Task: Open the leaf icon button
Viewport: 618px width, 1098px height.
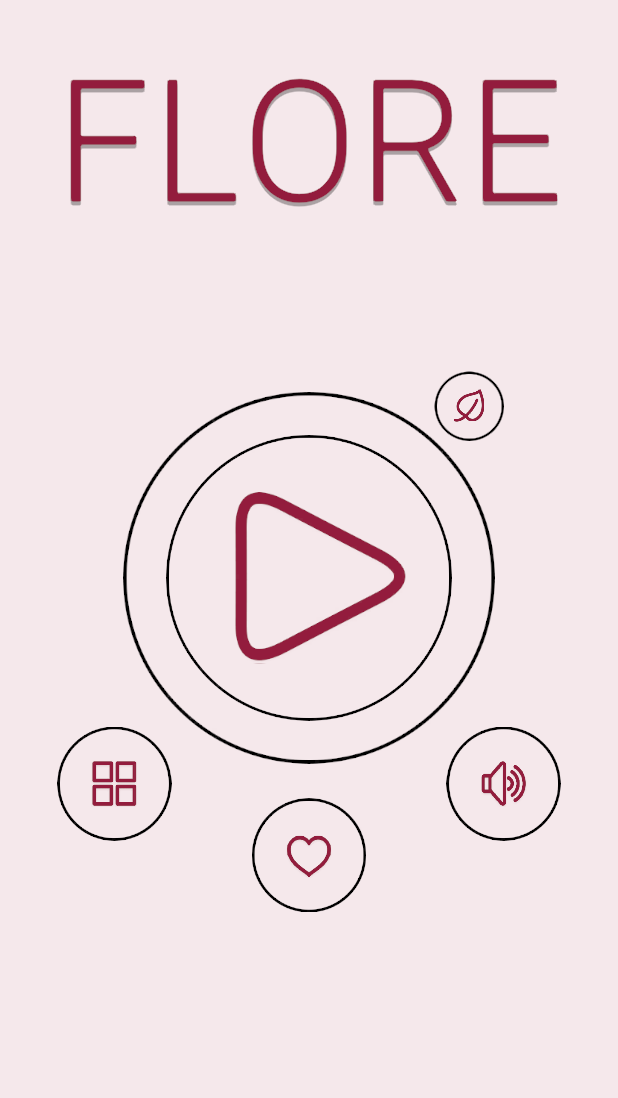Action: click(x=469, y=406)
